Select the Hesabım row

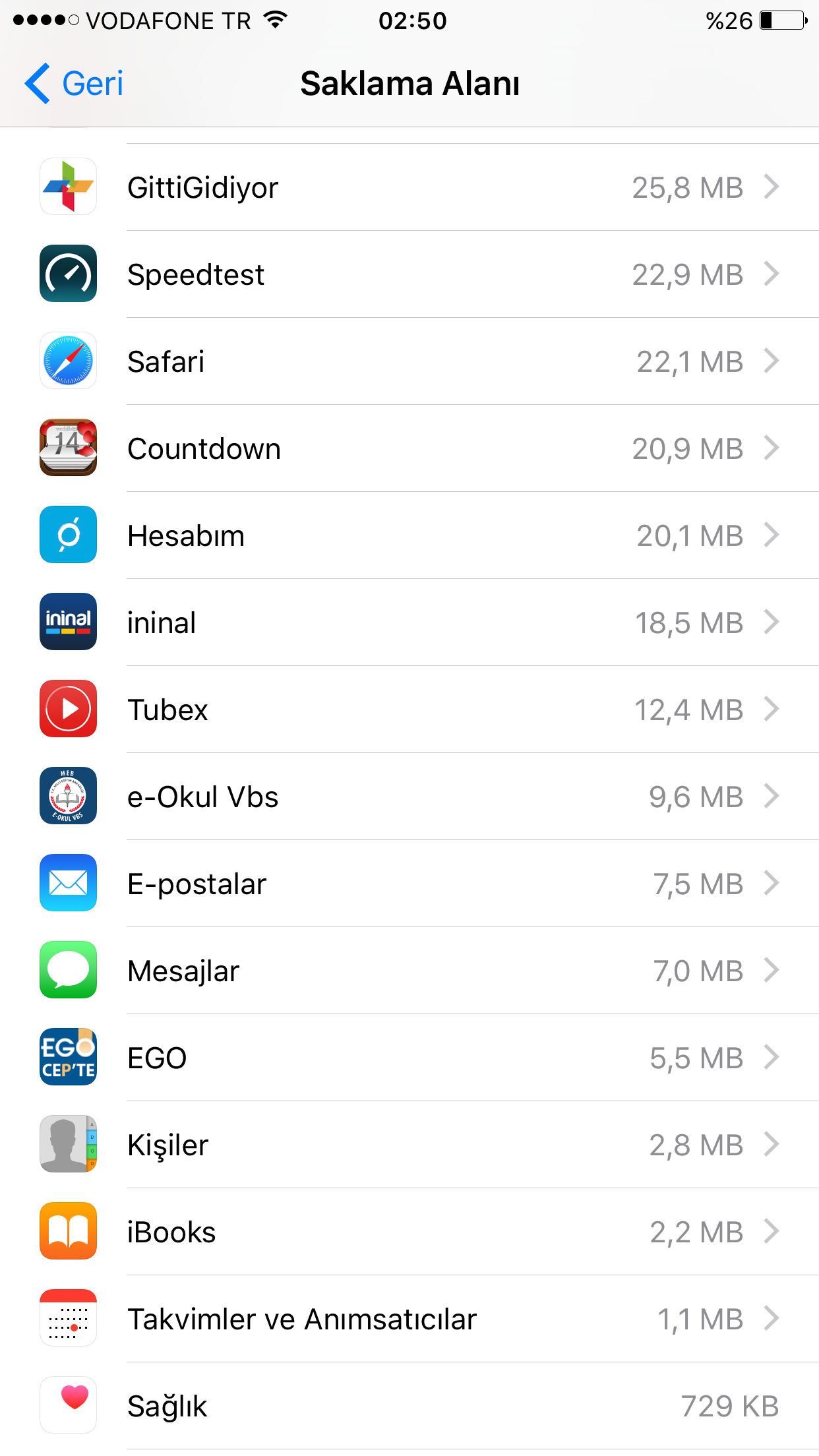tap(409, 535)
